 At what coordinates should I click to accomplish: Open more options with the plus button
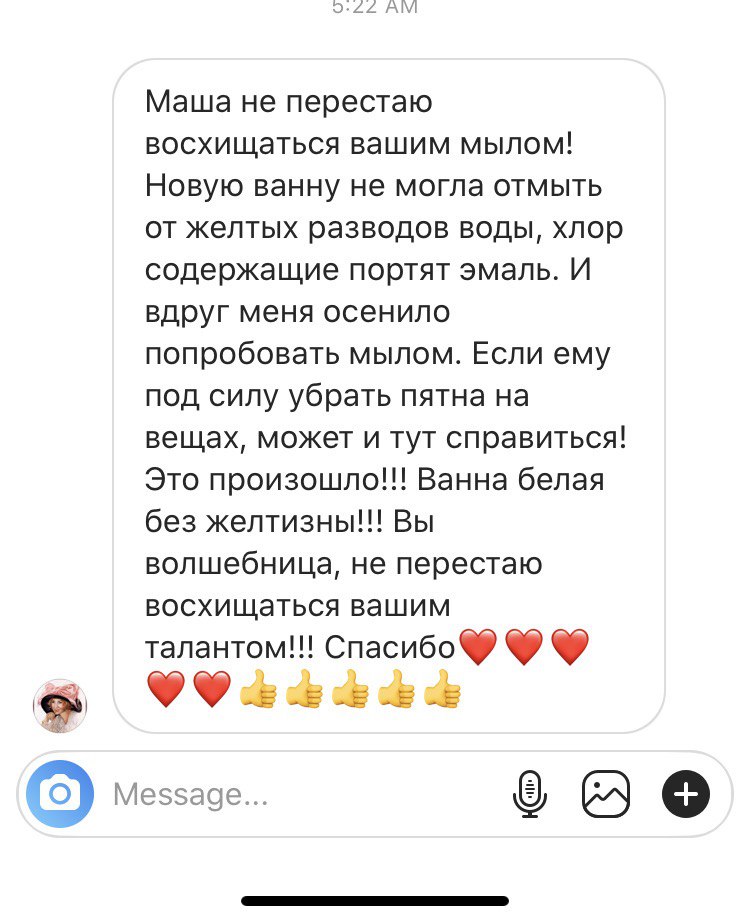pos(686,794)
